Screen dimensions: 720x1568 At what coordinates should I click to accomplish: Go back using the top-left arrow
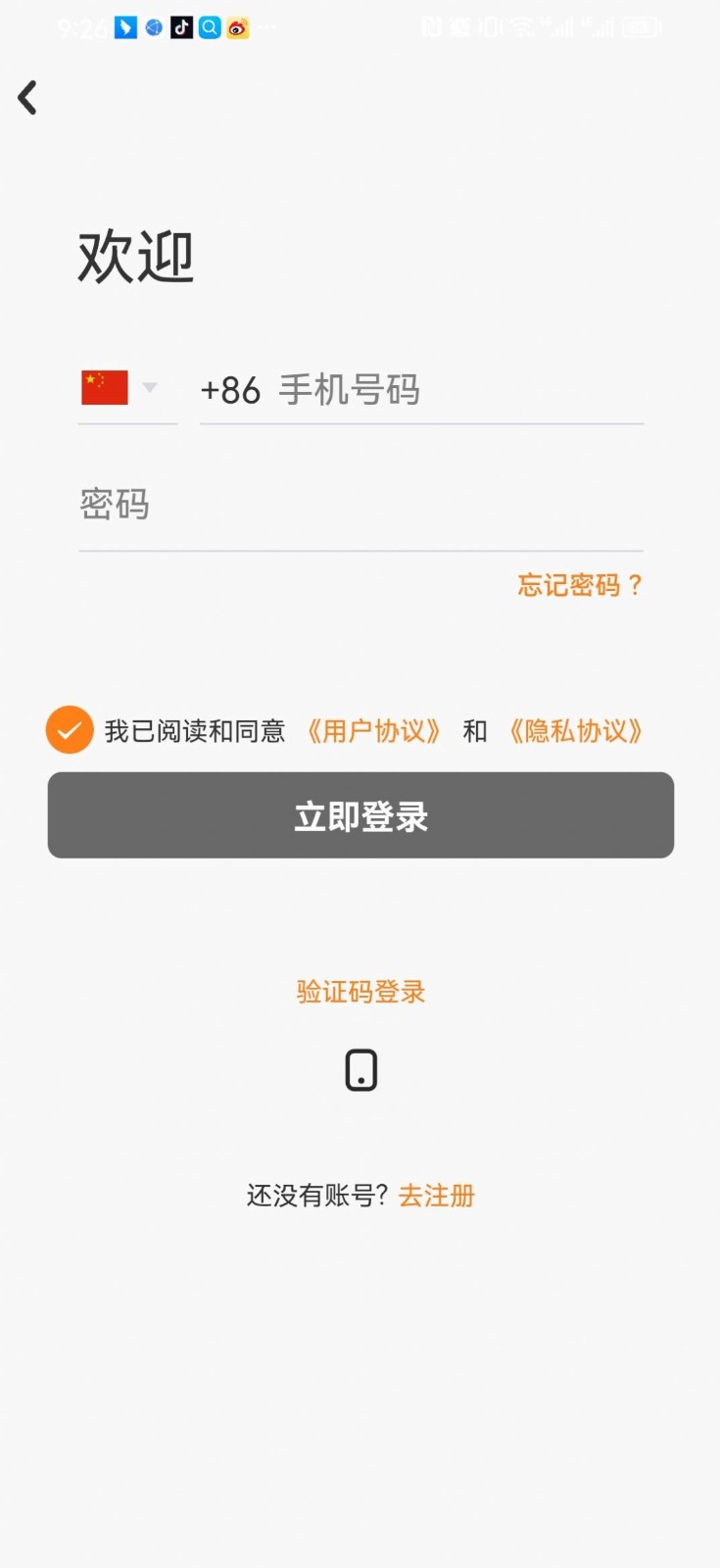(x=28, y=98)
